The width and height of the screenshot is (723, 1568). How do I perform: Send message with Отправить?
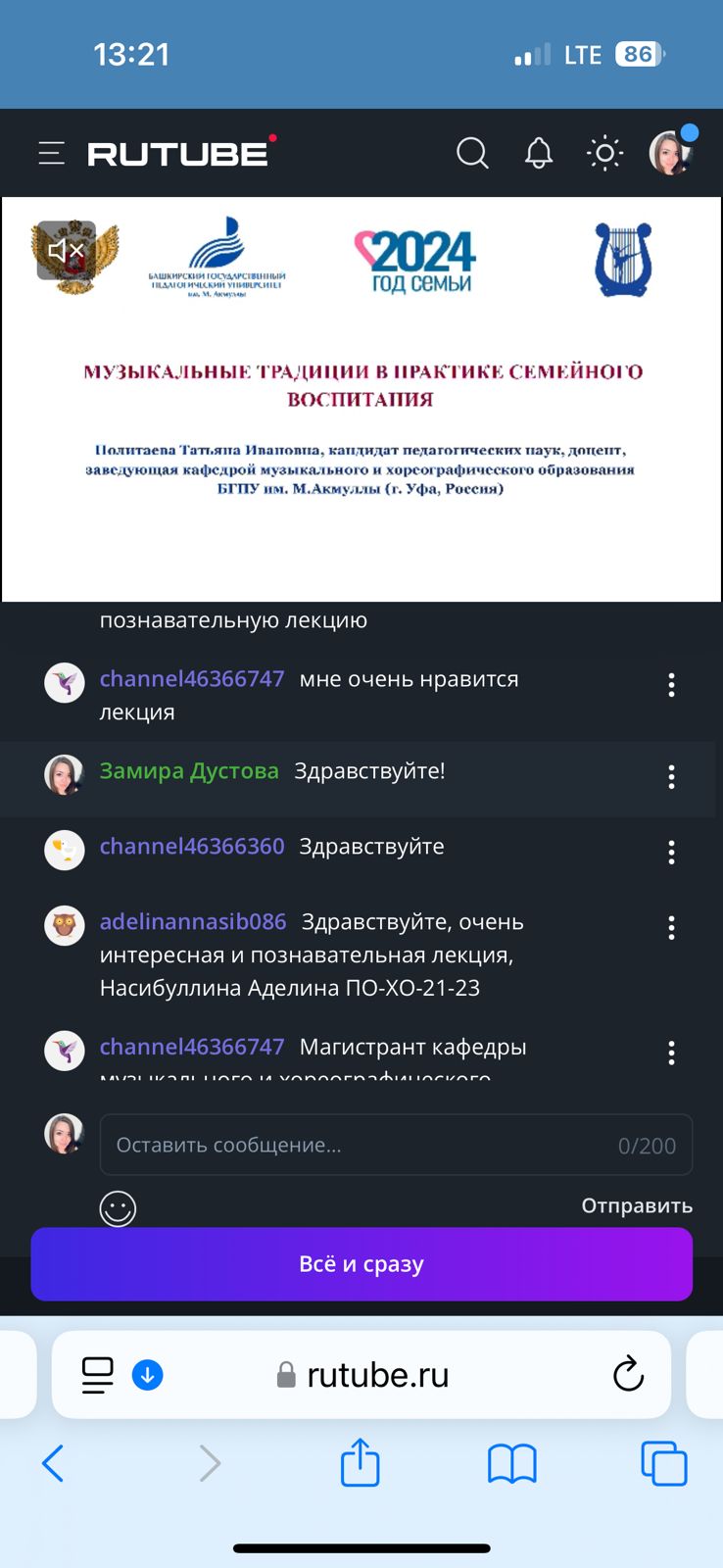pos(637,1205)
